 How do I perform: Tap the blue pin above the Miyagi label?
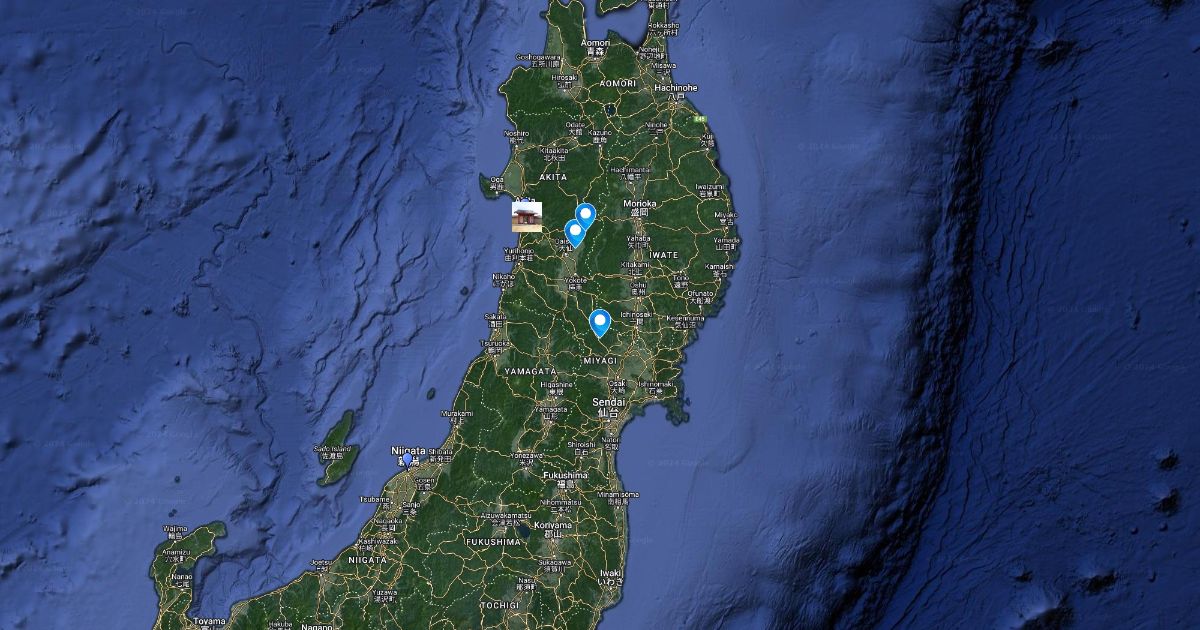click(x=600, y=322)
